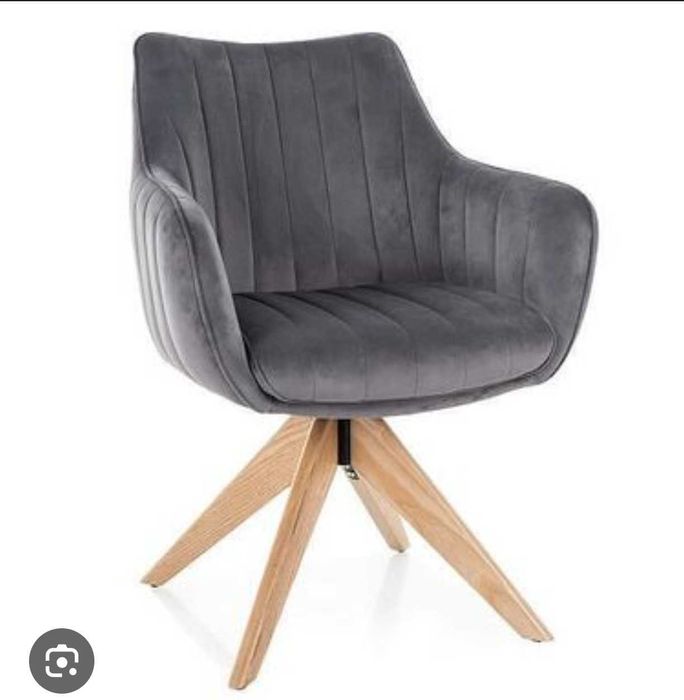Open visual search with the lens icon
The height and width of the screenshot is (700, 684).
62,660
